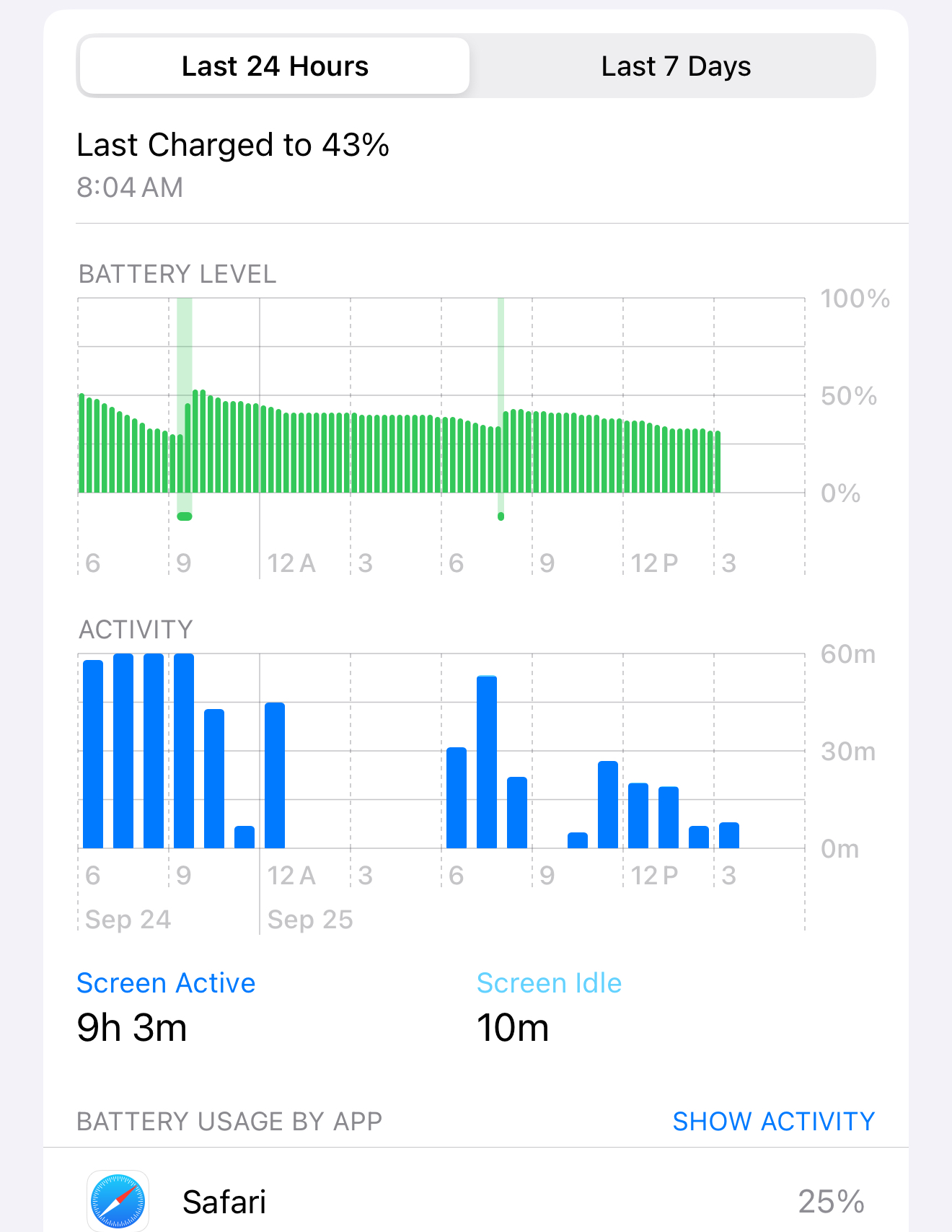Switch to the Last 24 Hours tab
This screenshot has height=1232, width=952.
275,66
